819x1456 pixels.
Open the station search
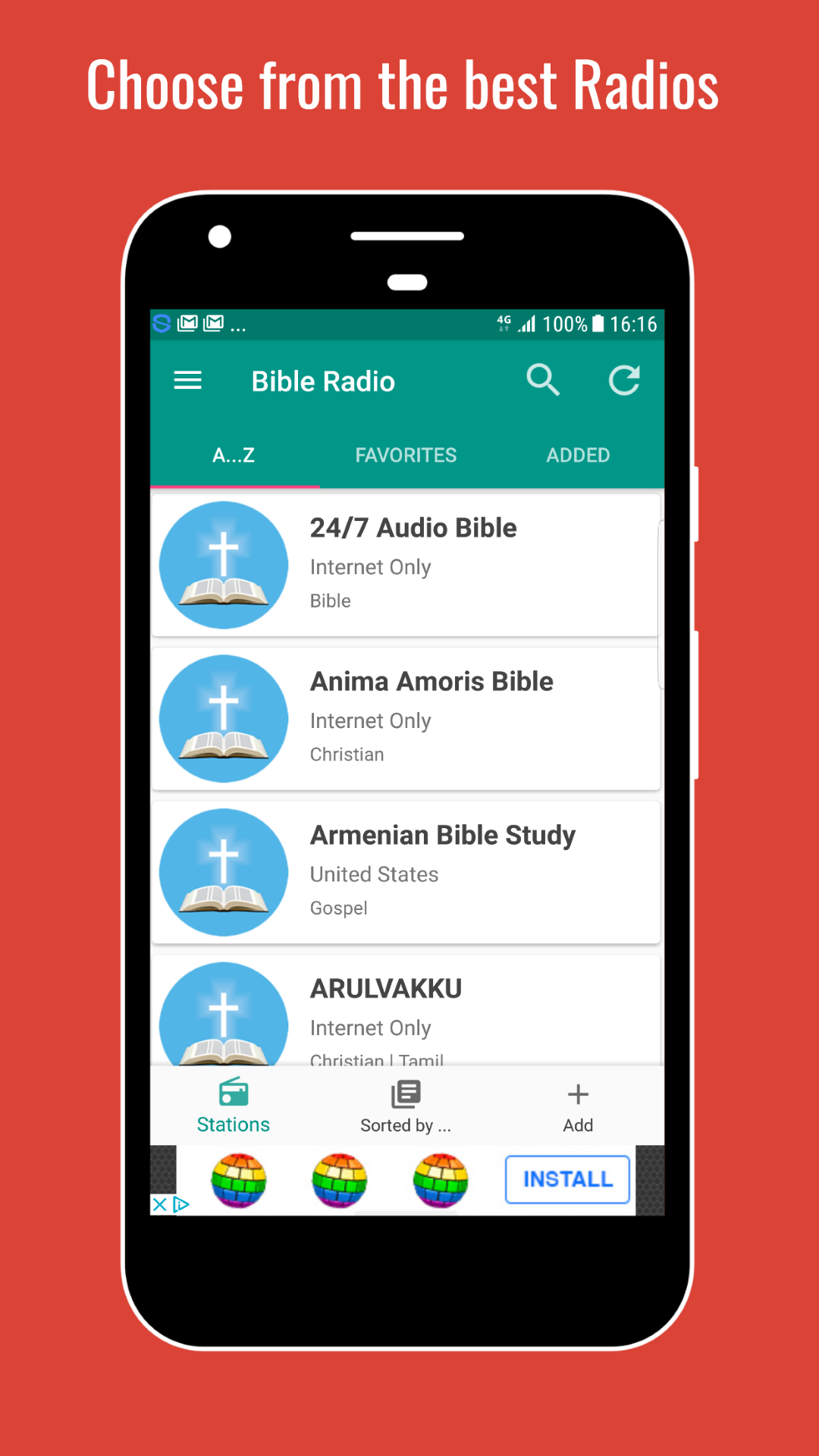[x=543, y=380]
